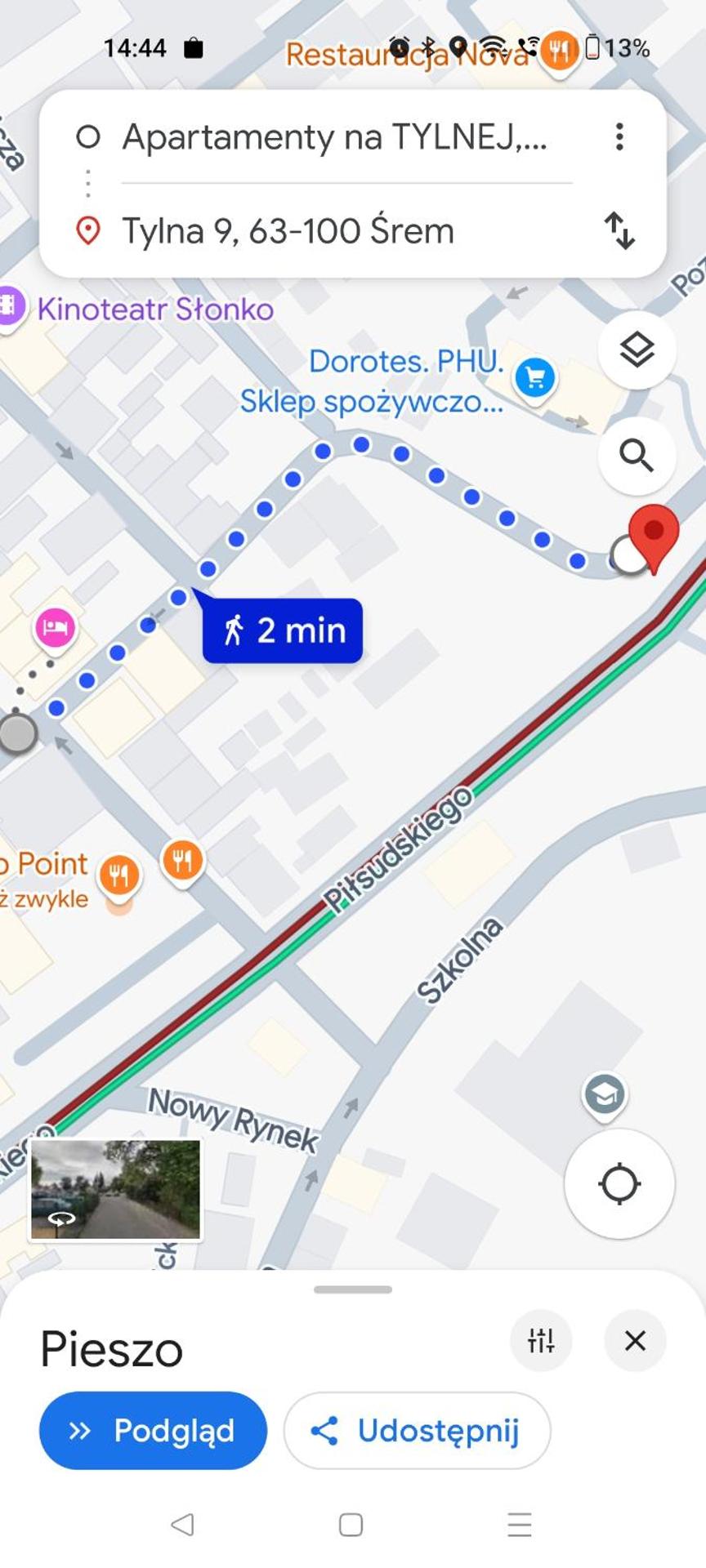Share route with Udostępnij button
The image size is (706, 1568).
(417, 1430)
